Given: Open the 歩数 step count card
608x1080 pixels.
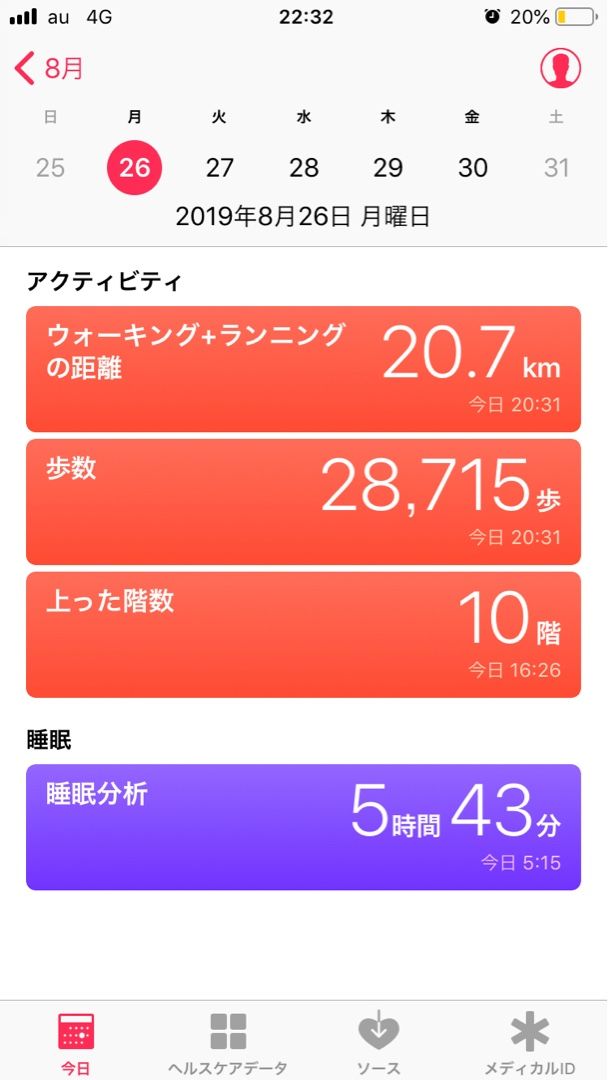Looking at the screenshot, I should tap(303, 502).
